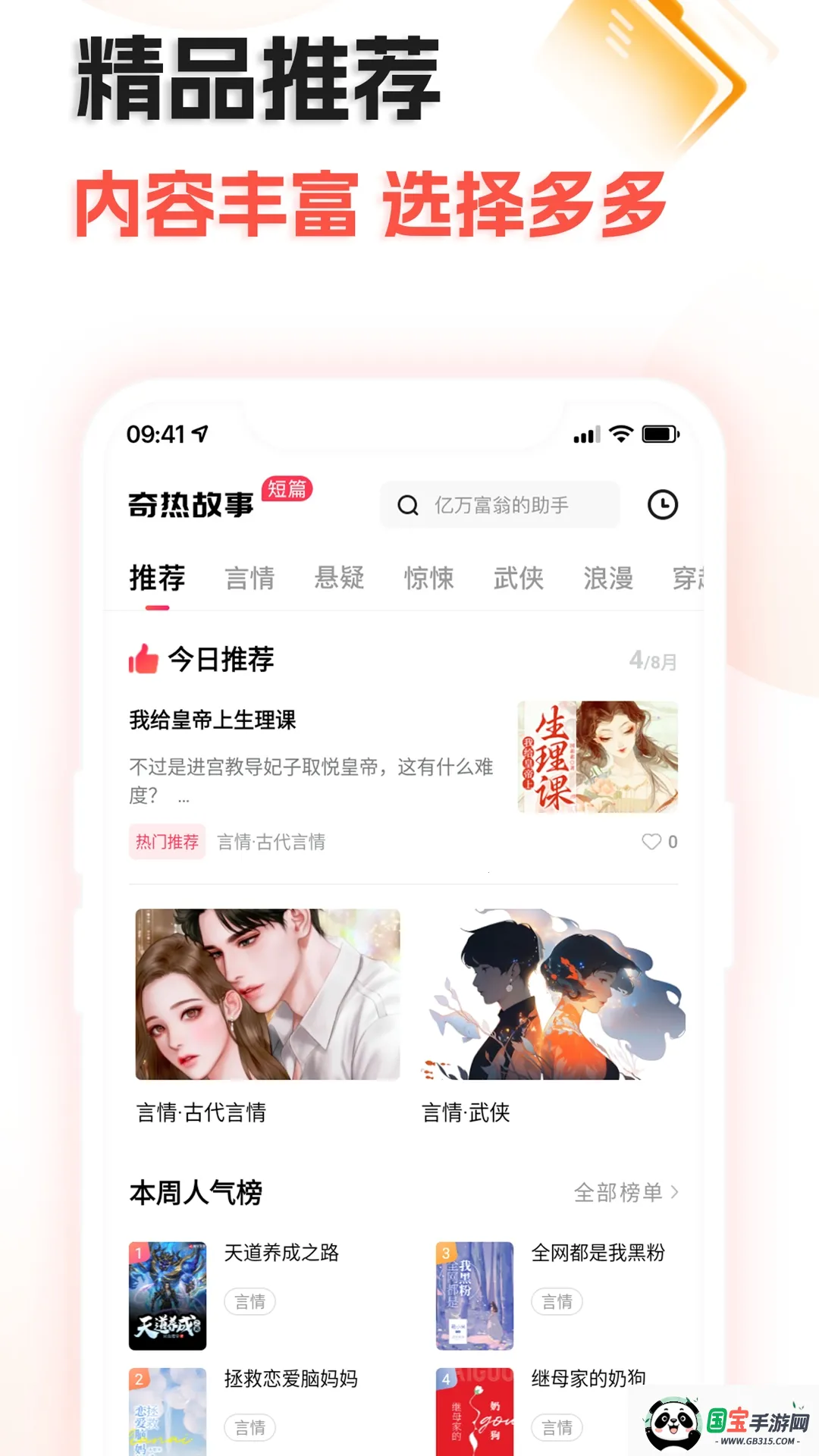Tap the location arrow next to 09:41
Image resolution: width=819 pixels, height=1456 pixels.
click(197, 433)
